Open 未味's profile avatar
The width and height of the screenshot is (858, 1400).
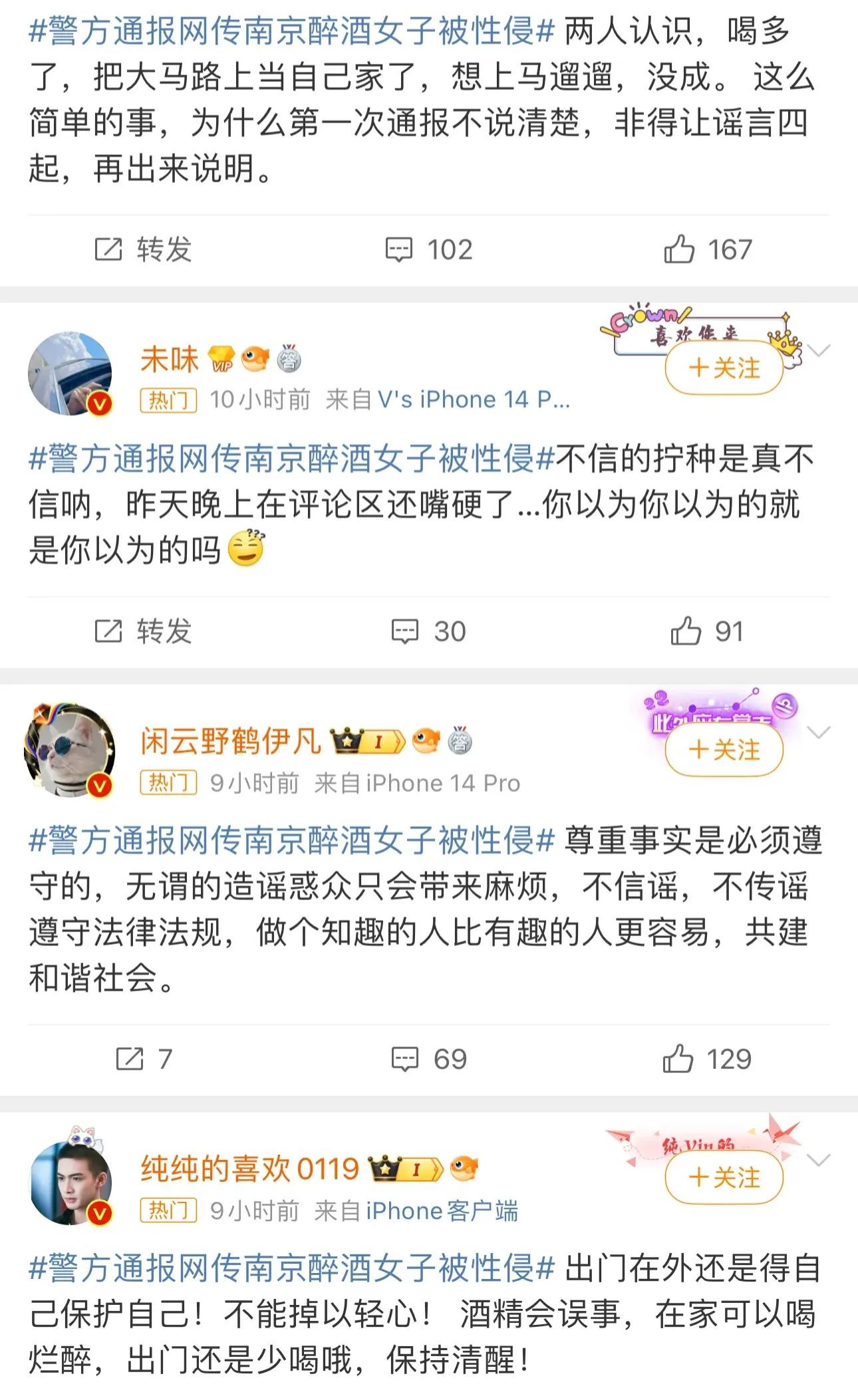[70, 374]
